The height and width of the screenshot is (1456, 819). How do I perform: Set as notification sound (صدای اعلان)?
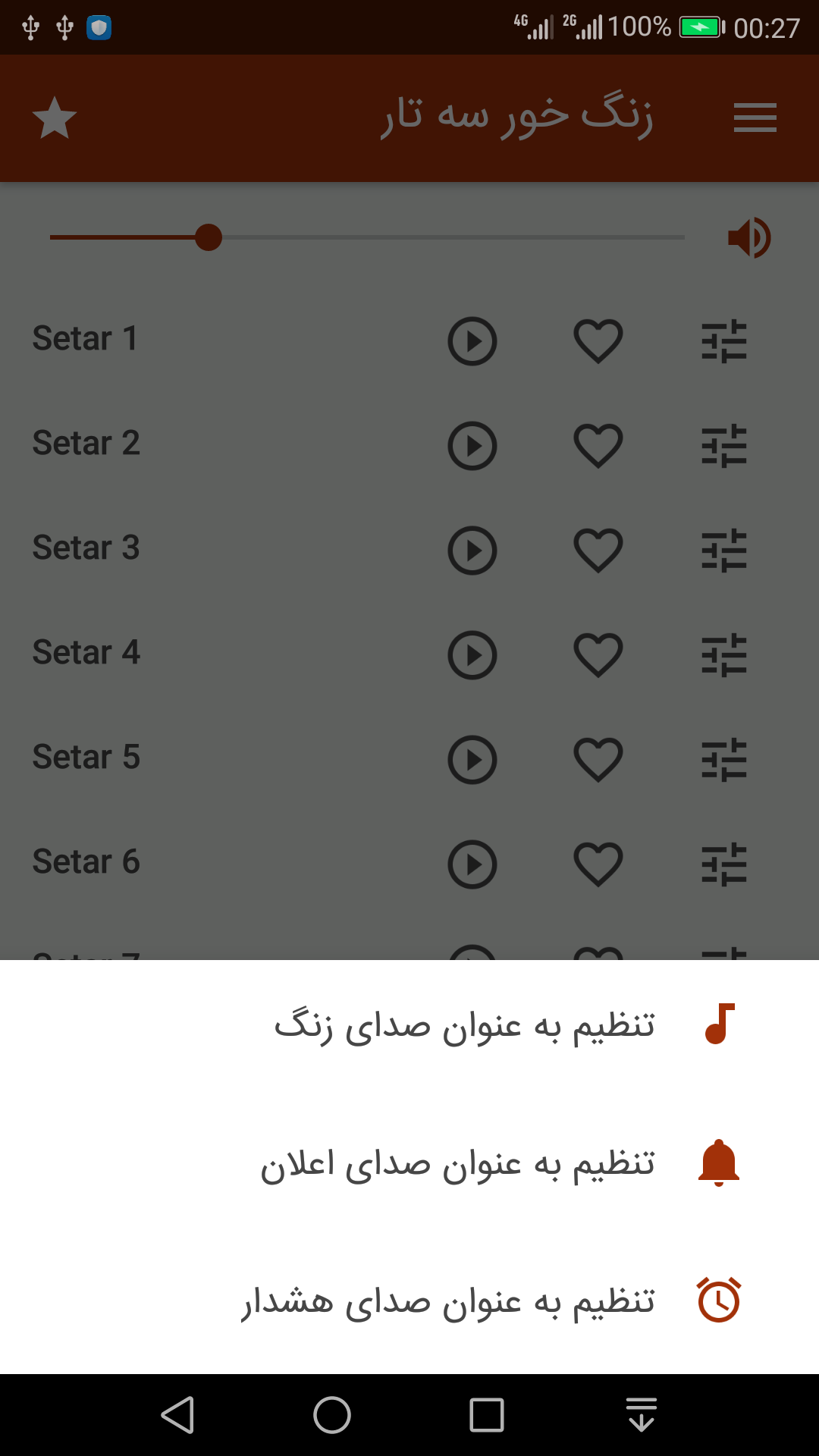[x=409, y=1164]
